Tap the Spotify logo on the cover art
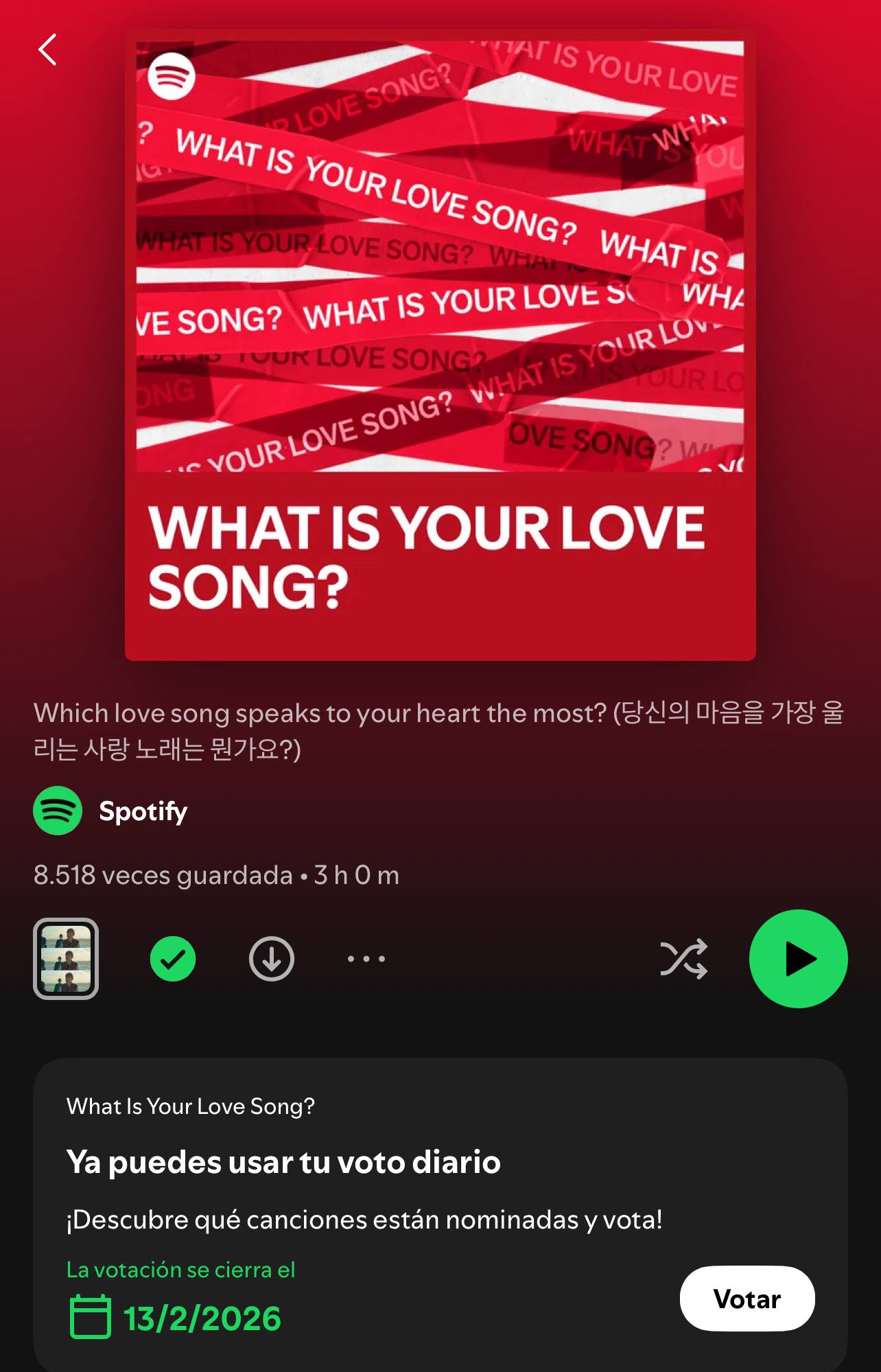 [x=174, y=75]
